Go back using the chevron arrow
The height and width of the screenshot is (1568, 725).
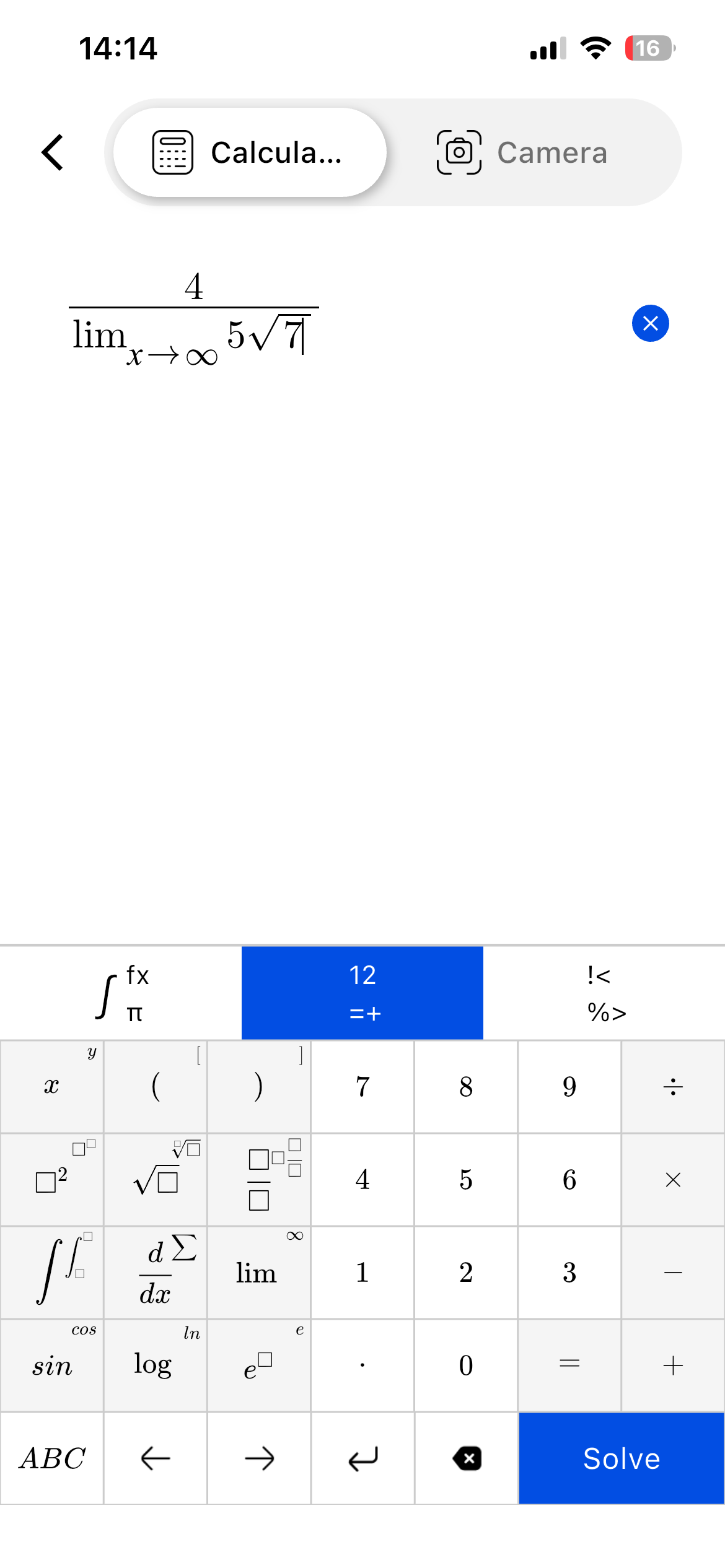click(52, 152)
